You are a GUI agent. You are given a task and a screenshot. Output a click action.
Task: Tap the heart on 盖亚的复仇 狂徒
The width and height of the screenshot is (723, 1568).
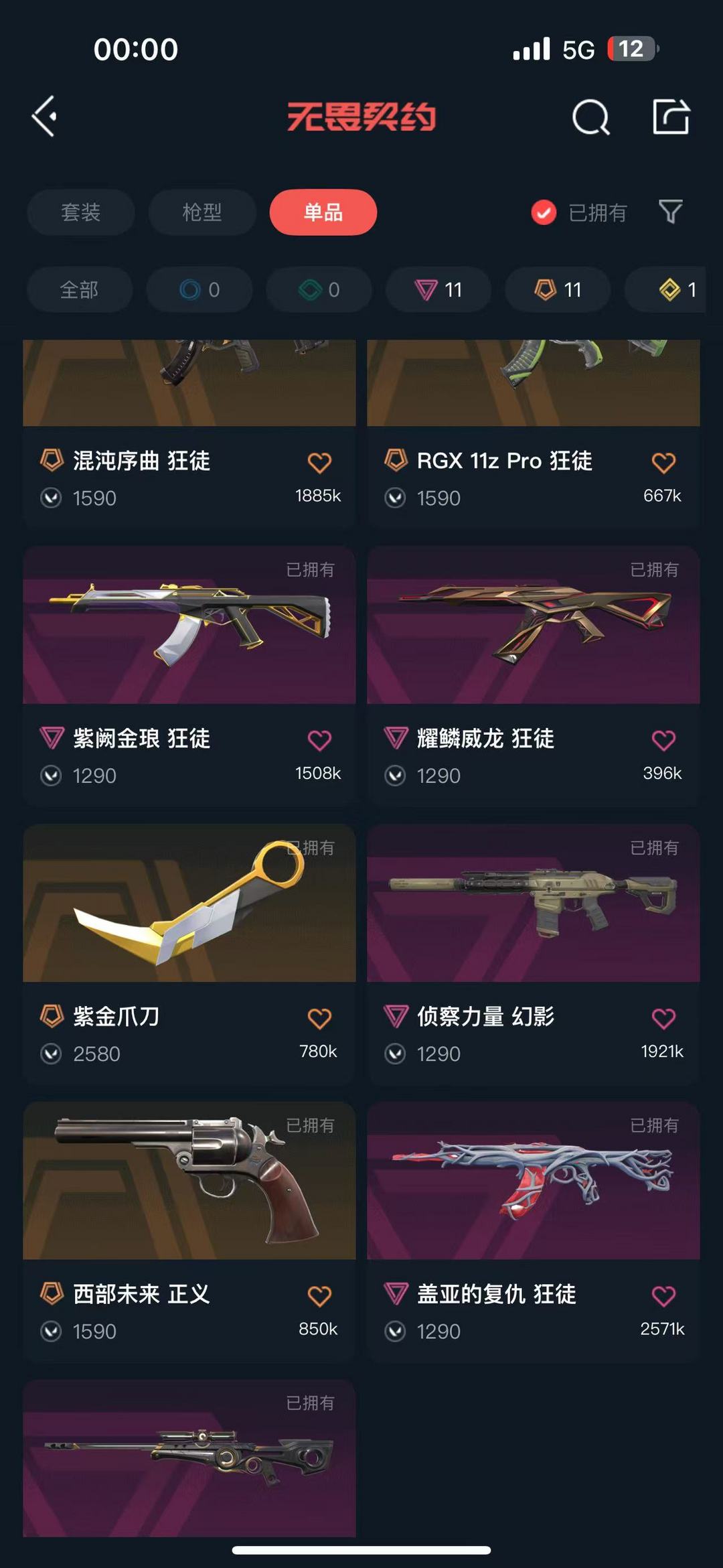[x=663, y=1296]
